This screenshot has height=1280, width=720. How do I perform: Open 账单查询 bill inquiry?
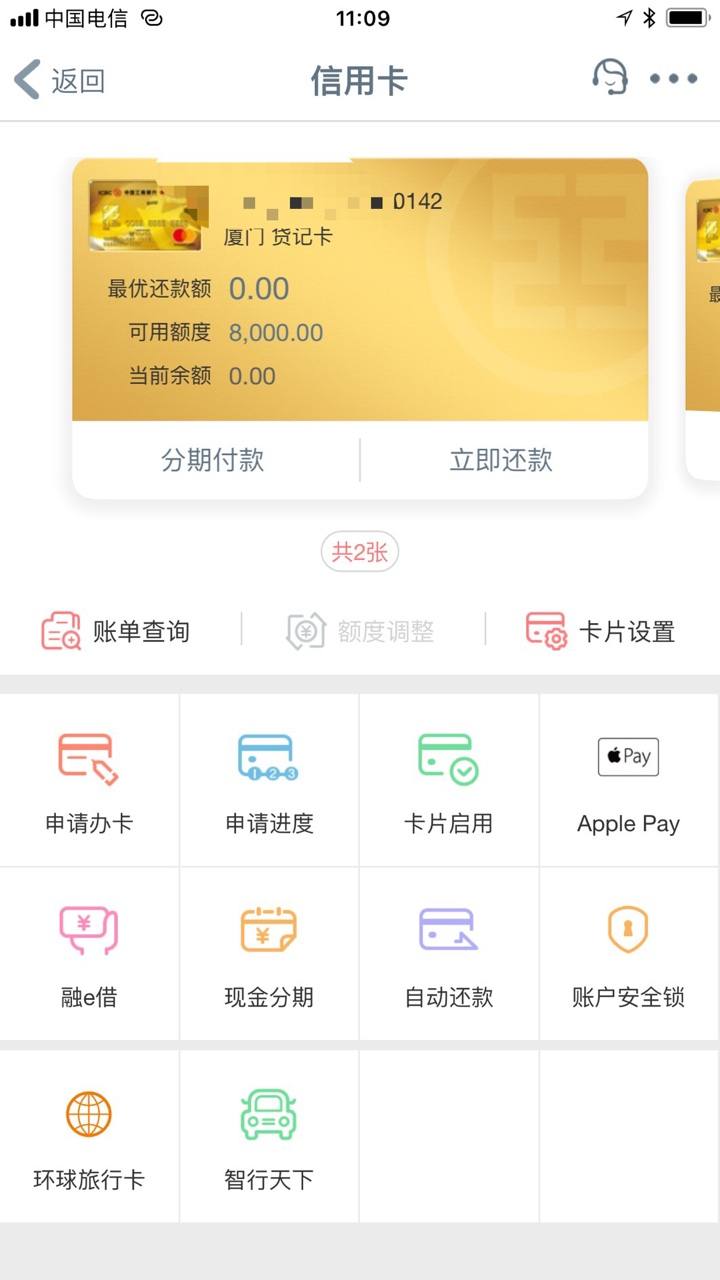116,631
